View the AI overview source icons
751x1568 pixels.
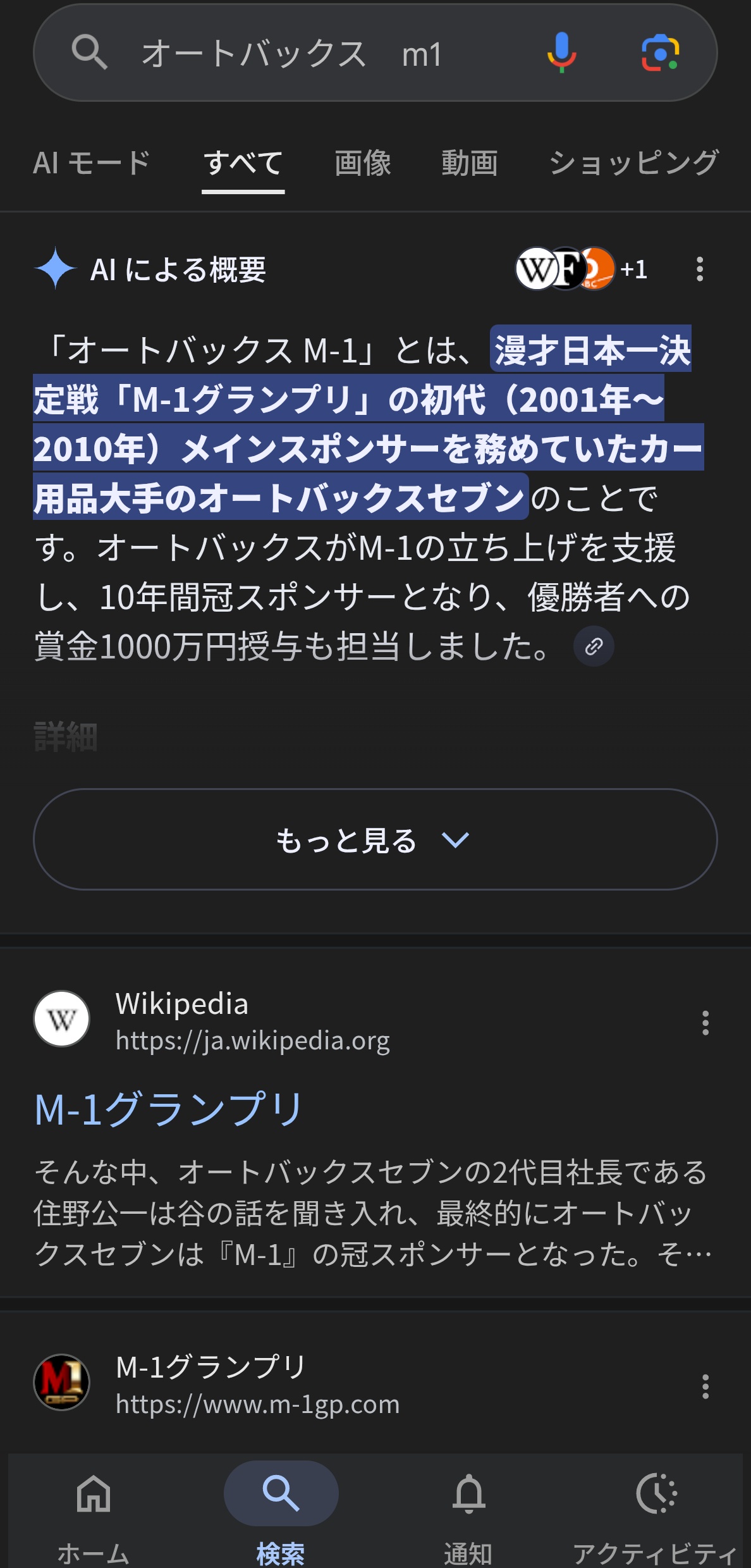pos(580,269)
